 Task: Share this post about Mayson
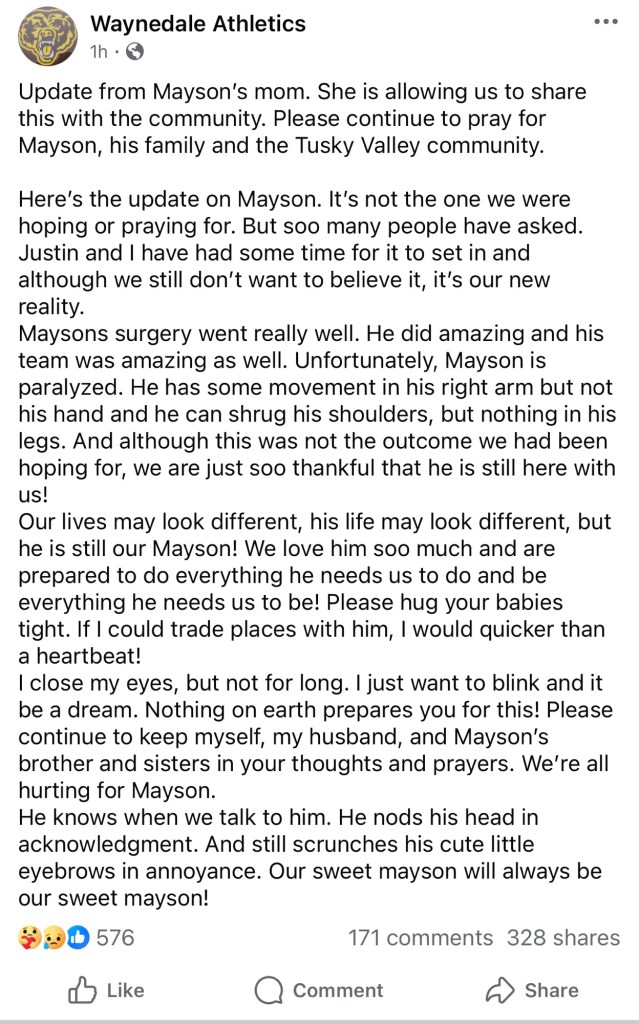click(532, 990)
